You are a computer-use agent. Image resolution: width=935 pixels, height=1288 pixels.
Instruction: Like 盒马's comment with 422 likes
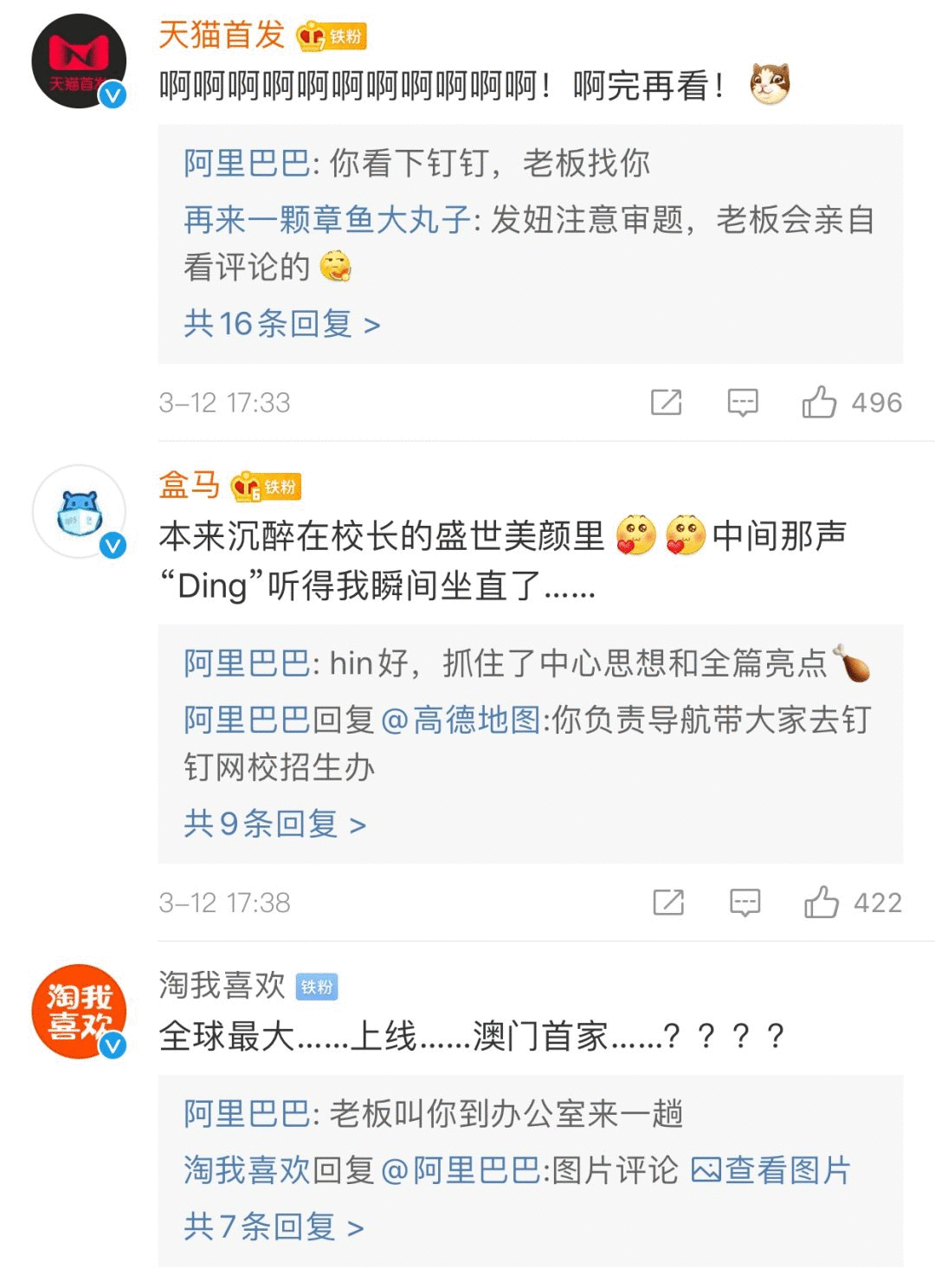(x=821, y=902)
